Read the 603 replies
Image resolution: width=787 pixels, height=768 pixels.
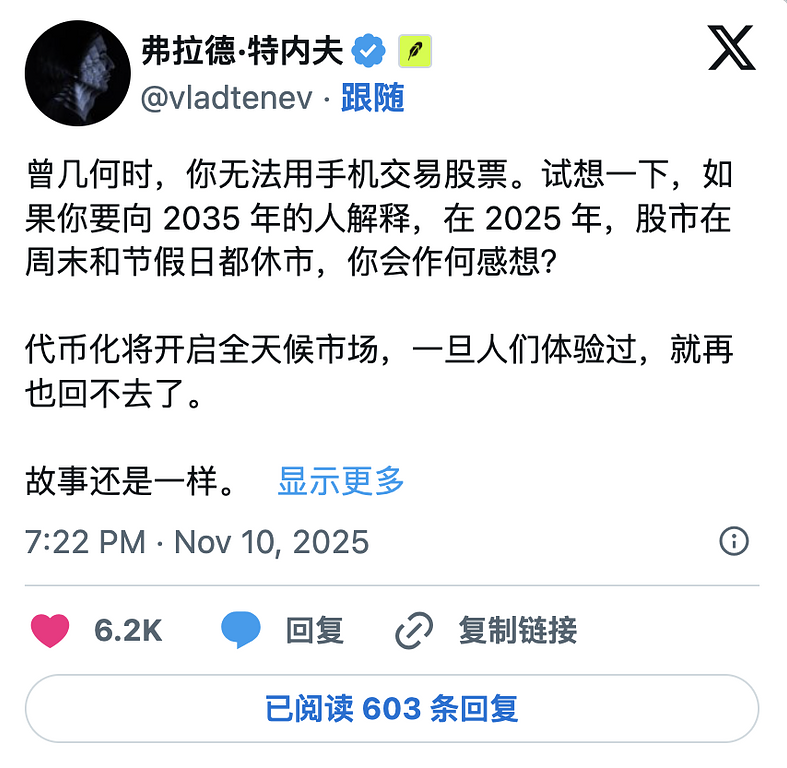point(392,710)
